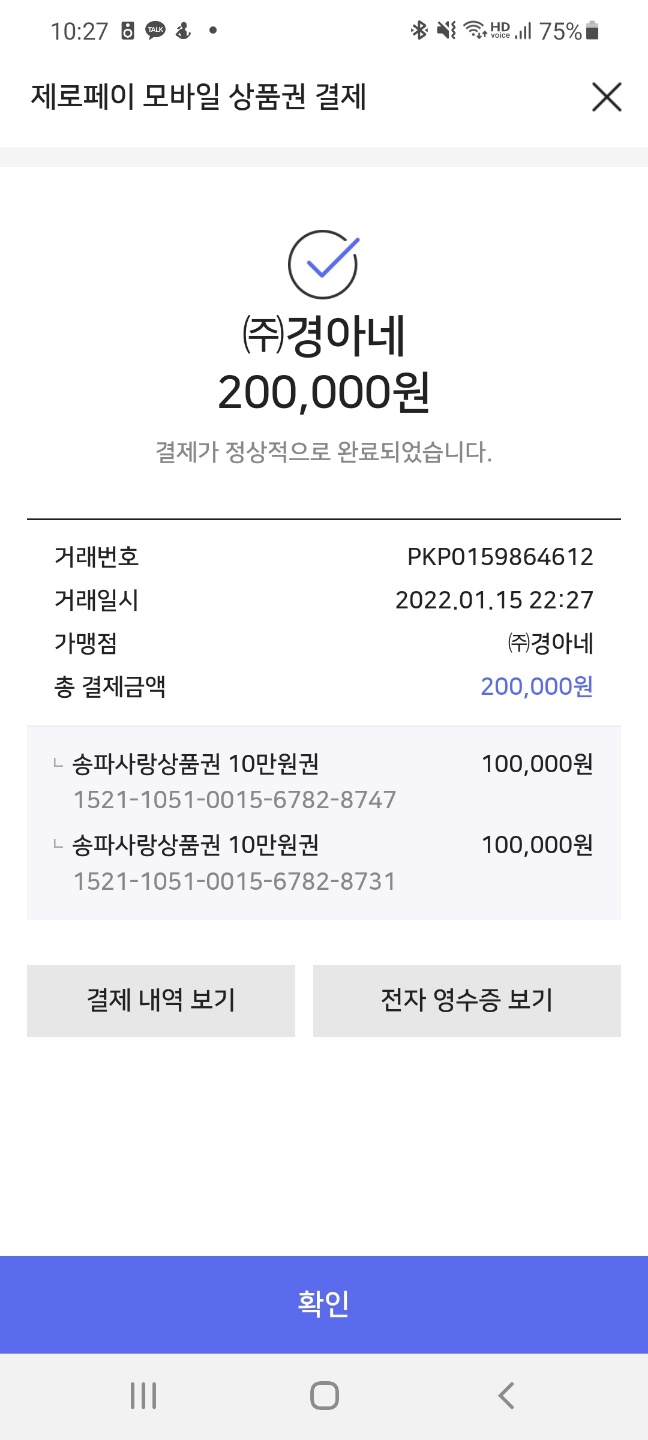Open 결제 내역 보기 payment history
This screenshot has height=1440, width=648.
(161, 1000)
